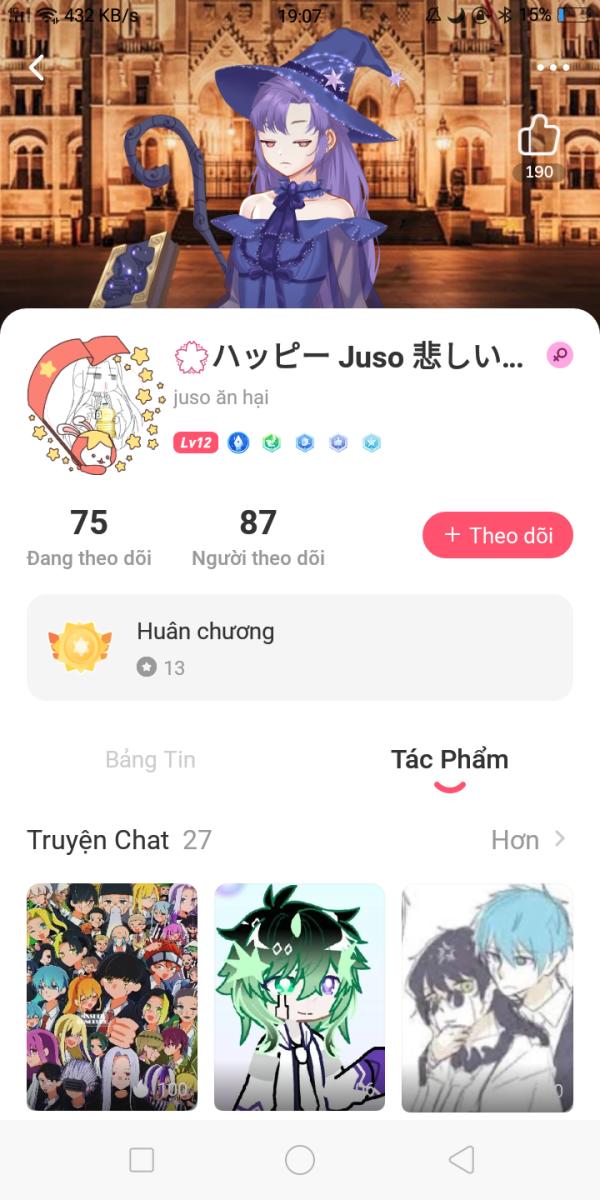View the Đang theo dõi following list

[89, 537]
